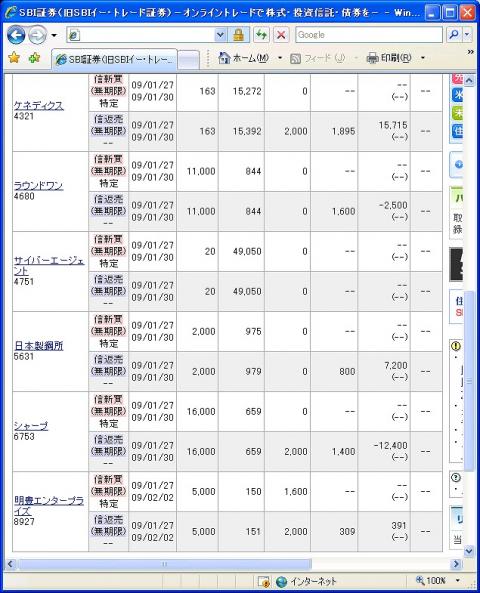Expand the address bar dropdown
Viewport: 480px width, 593px height.
(x=221, y=35)
